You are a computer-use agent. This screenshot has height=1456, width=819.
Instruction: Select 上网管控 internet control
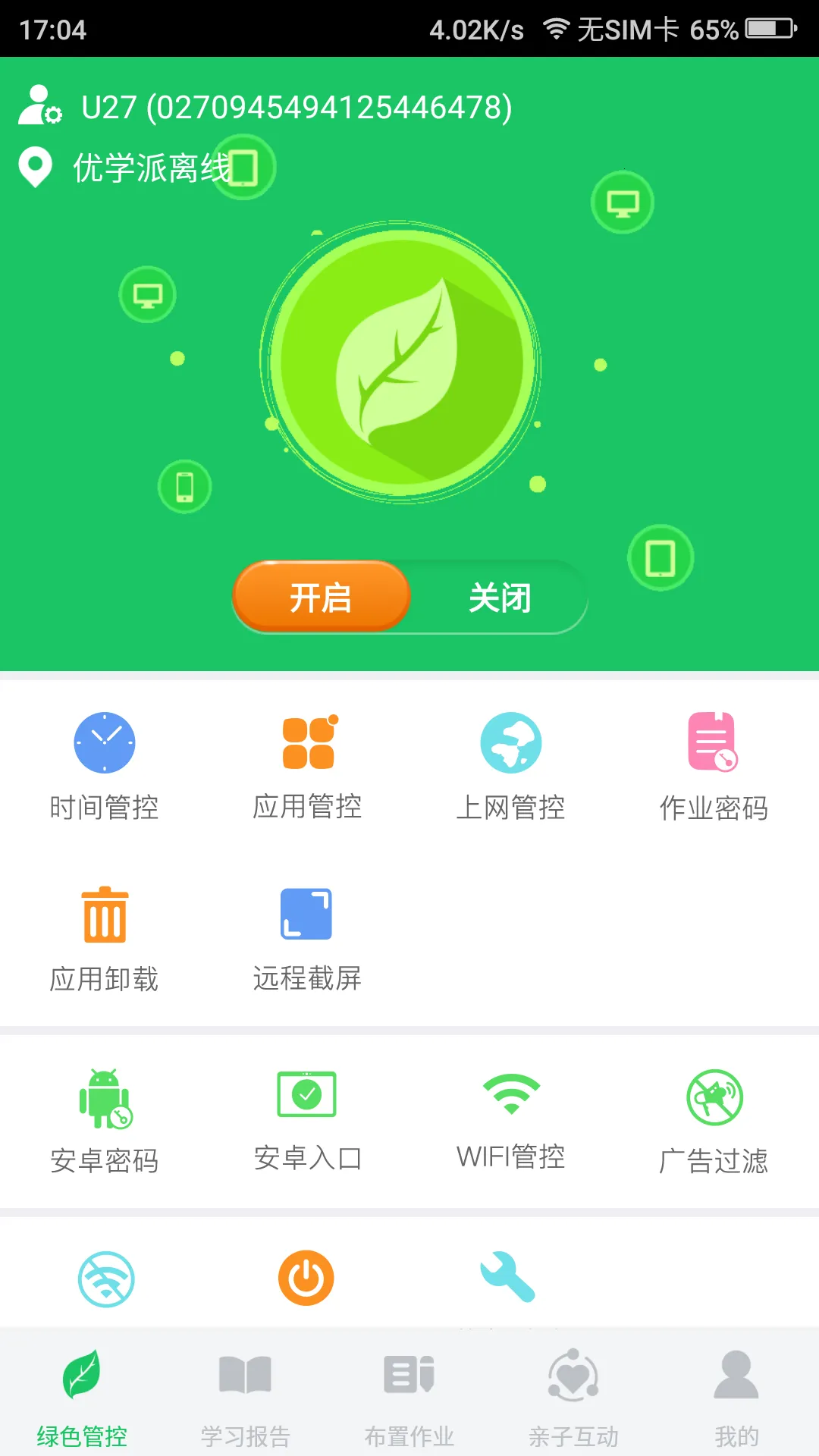click(x=511, y=766)
